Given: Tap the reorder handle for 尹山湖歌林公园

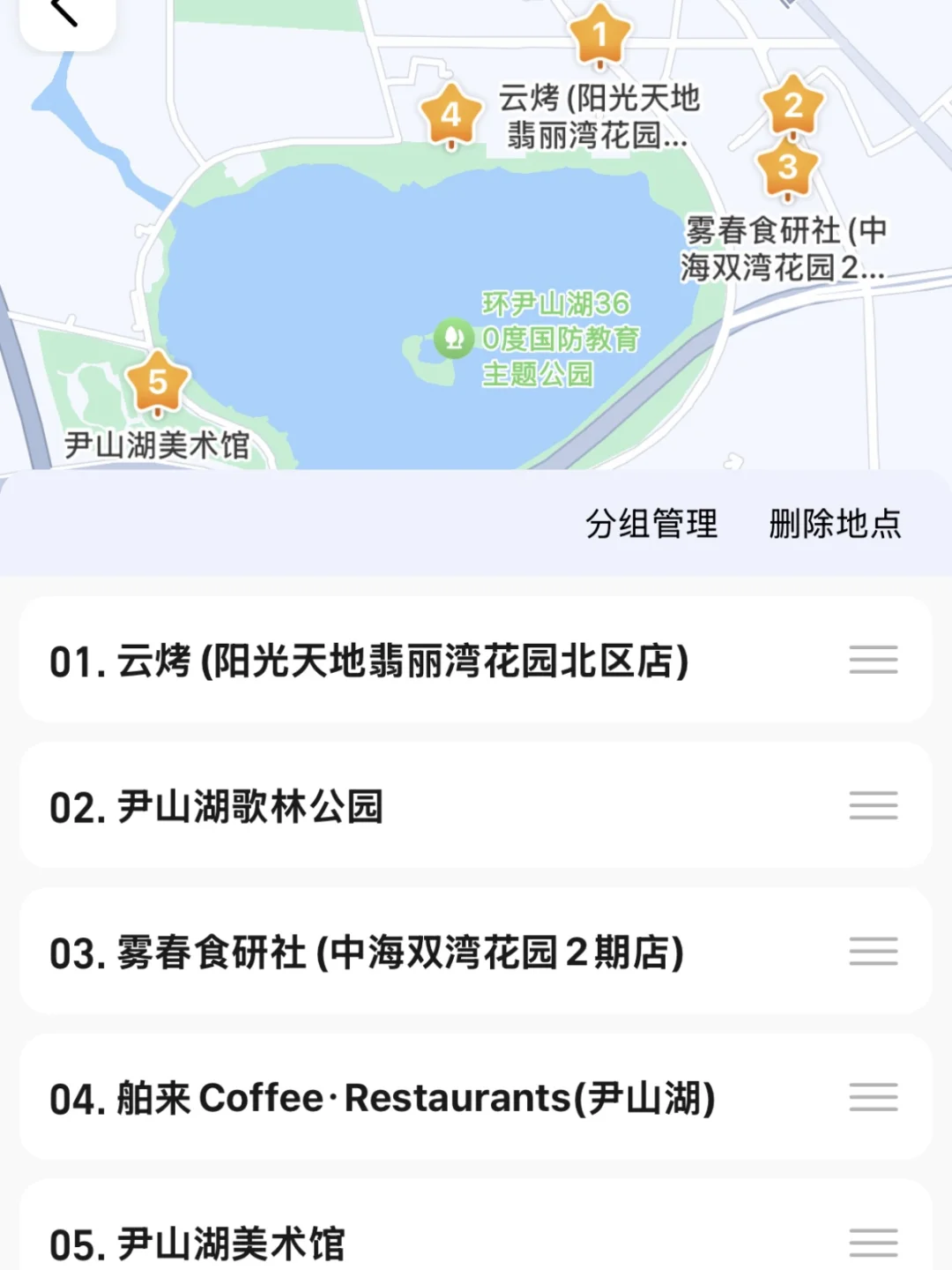Looking at the screenshot, I should click(x=873, y=805).
